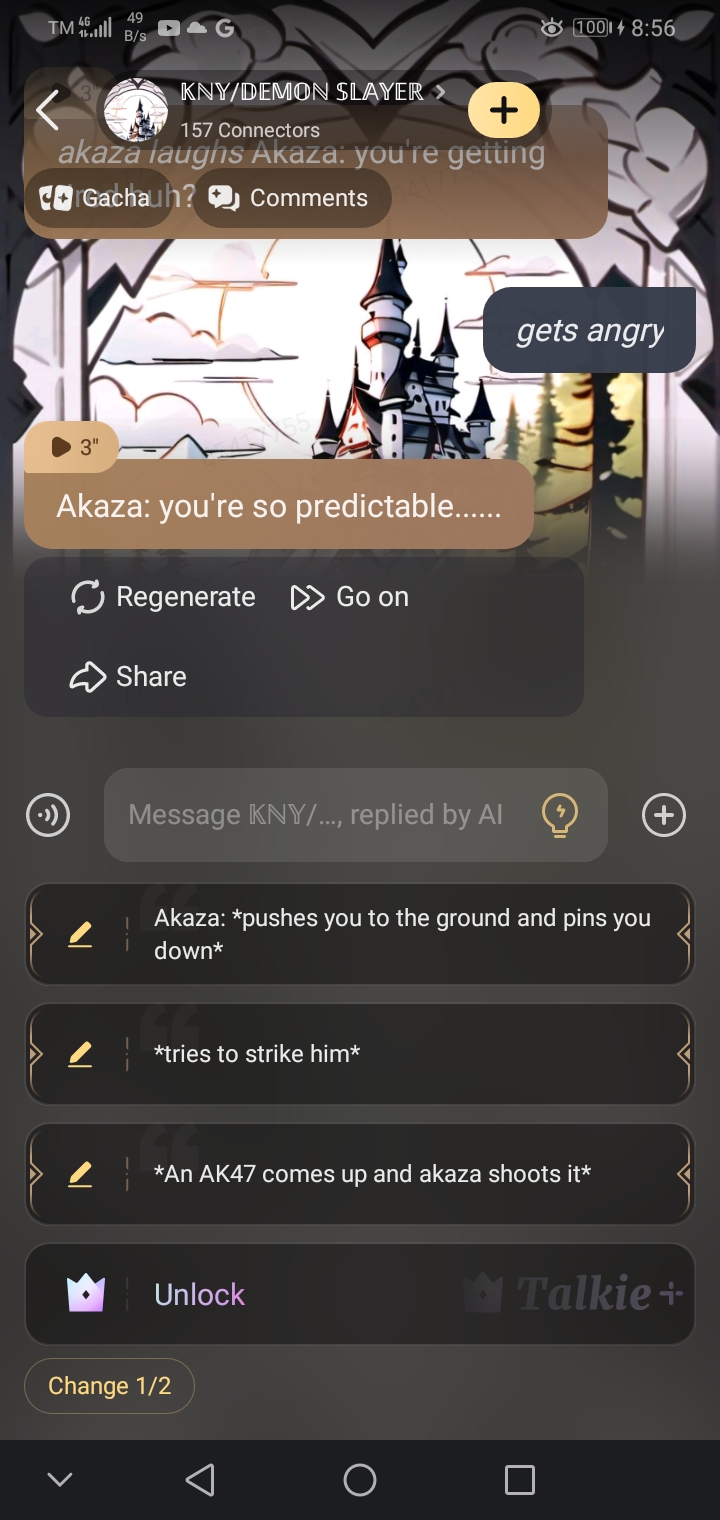Open the Gacha feature
This screenshot has width=720, height=1520.
coord(98,198)
